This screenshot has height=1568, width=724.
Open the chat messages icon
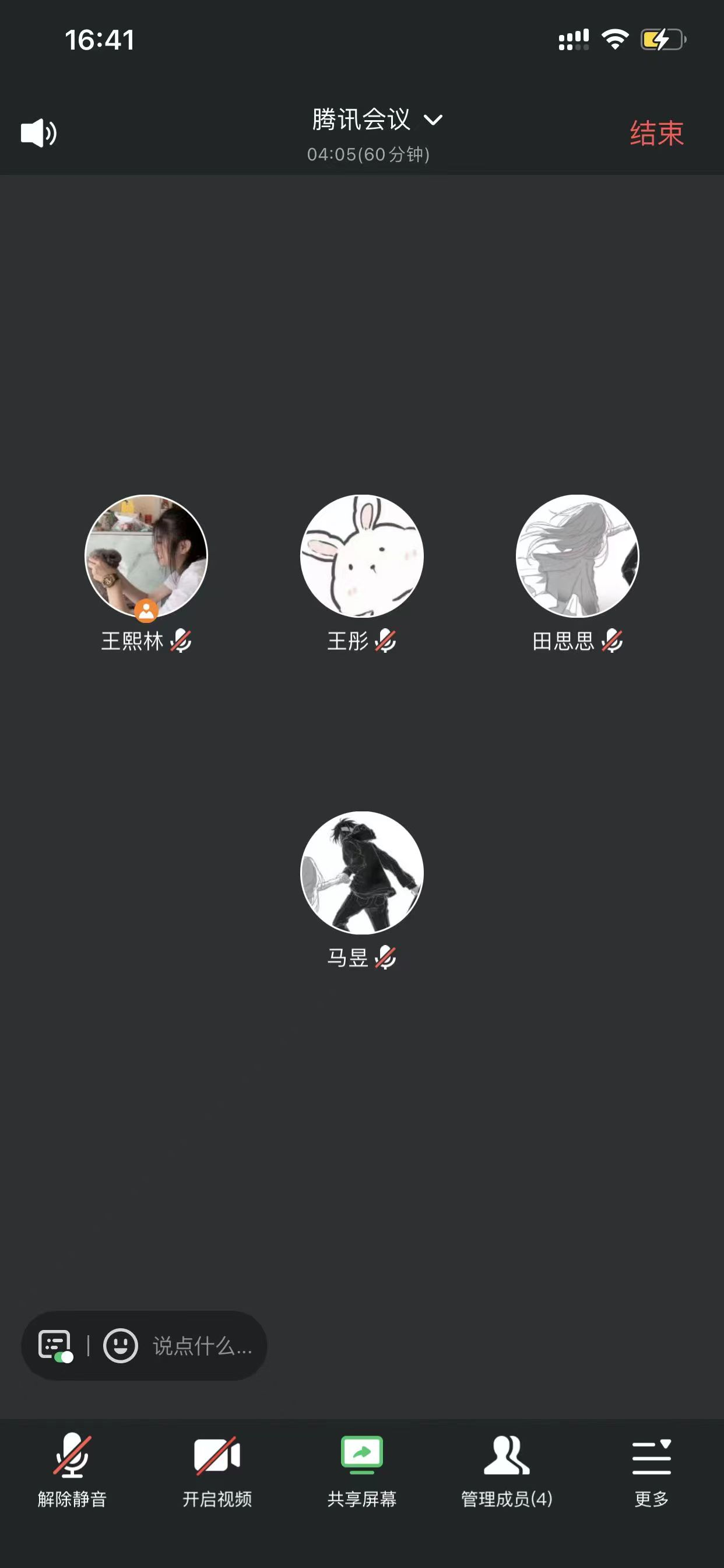tap(55, 1345)
